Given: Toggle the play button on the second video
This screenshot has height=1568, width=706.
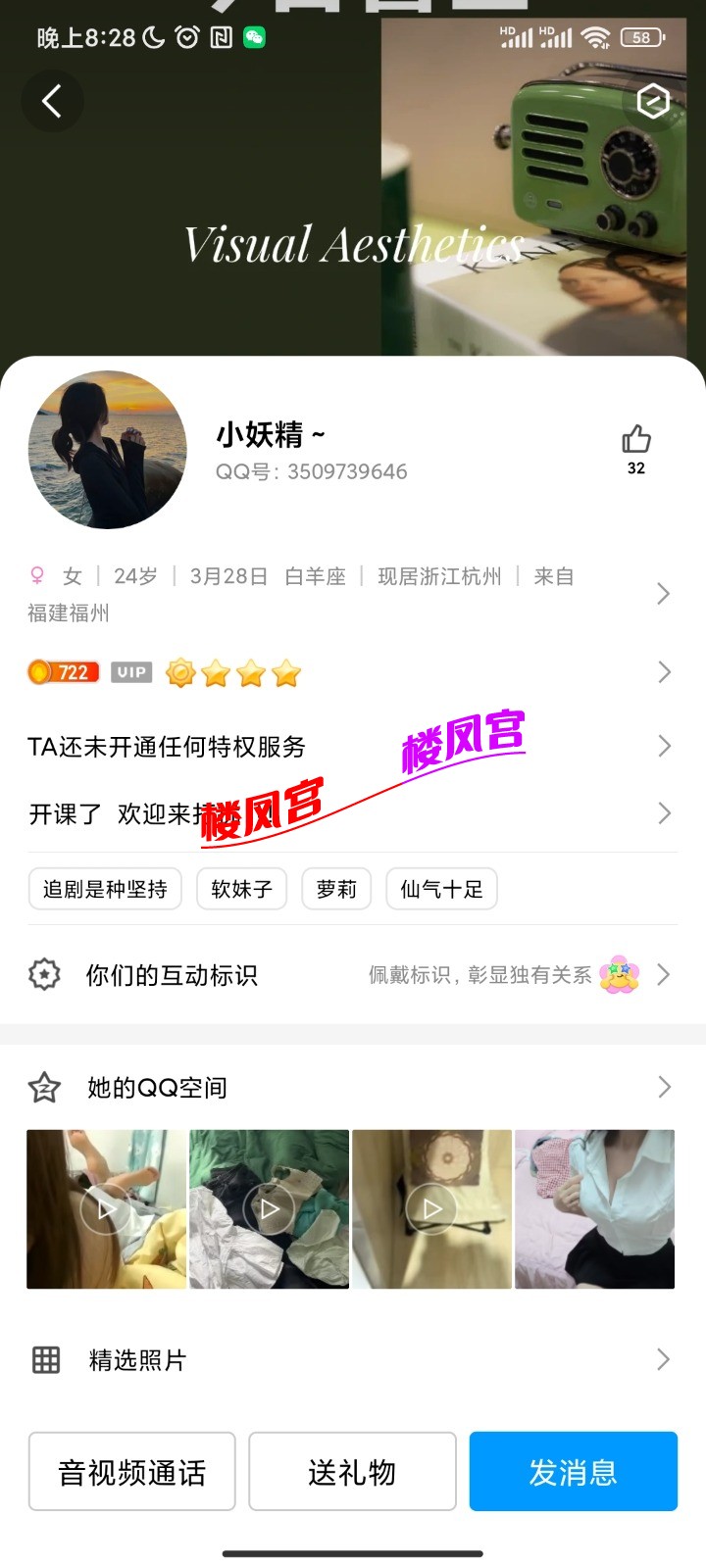Looking at the screenshot, I should pyautogui.click(x=269, y=1209).
